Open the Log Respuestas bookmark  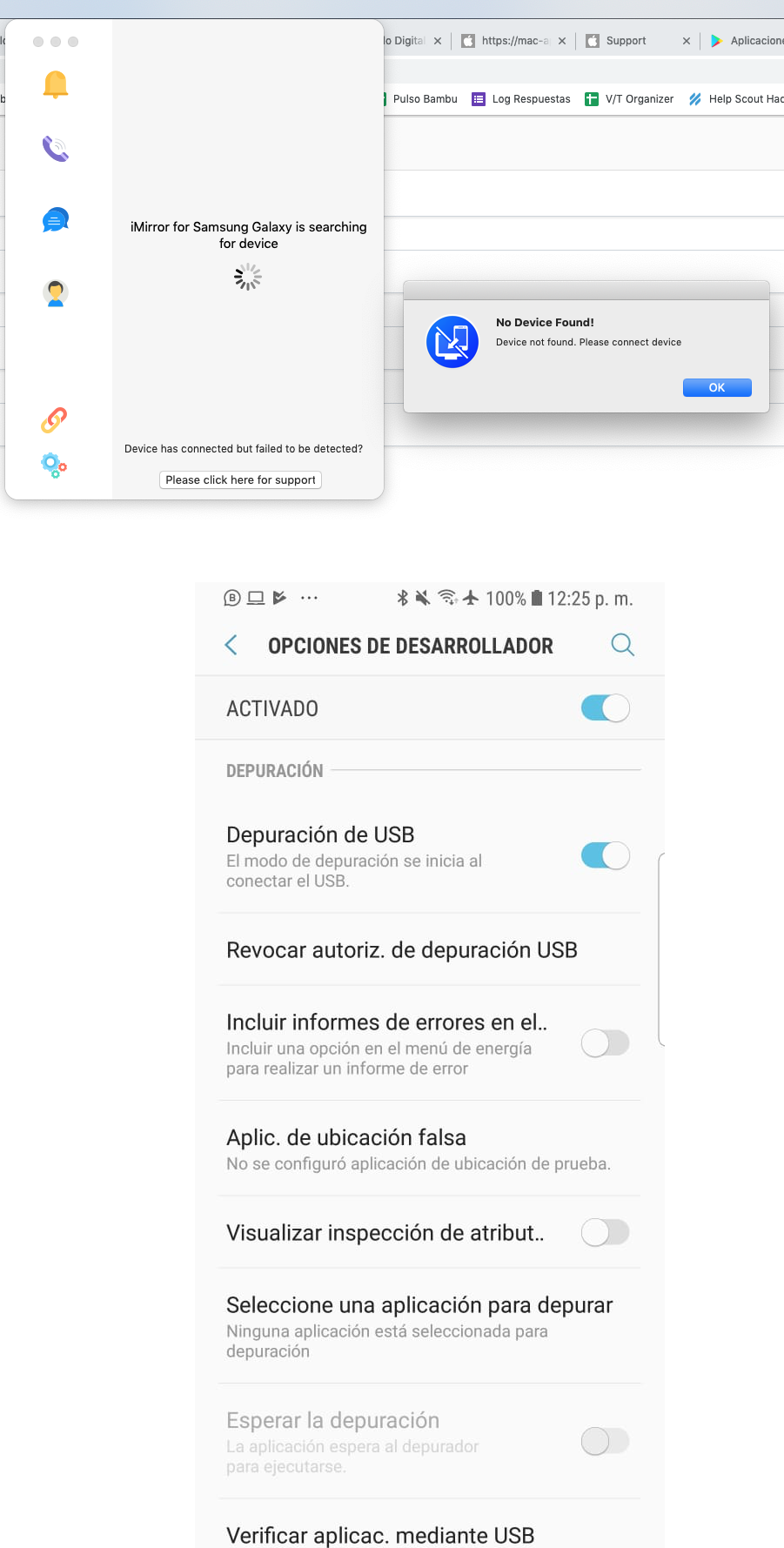pyautogui.click(x=521, y=99)
